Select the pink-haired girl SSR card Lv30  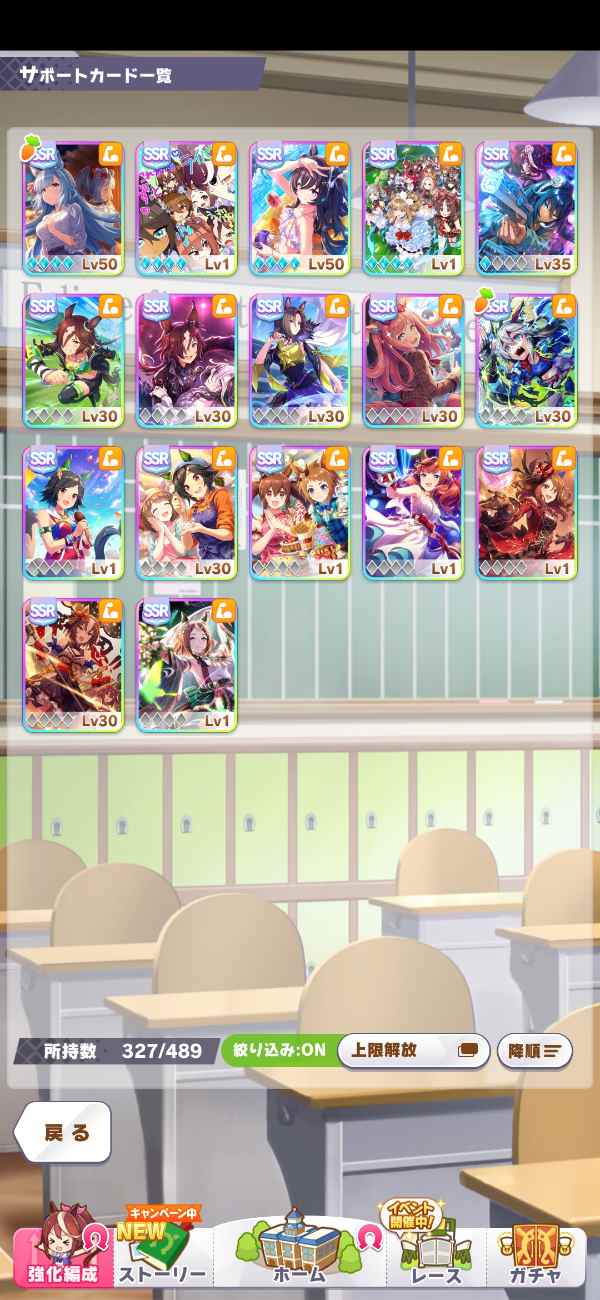413,360
